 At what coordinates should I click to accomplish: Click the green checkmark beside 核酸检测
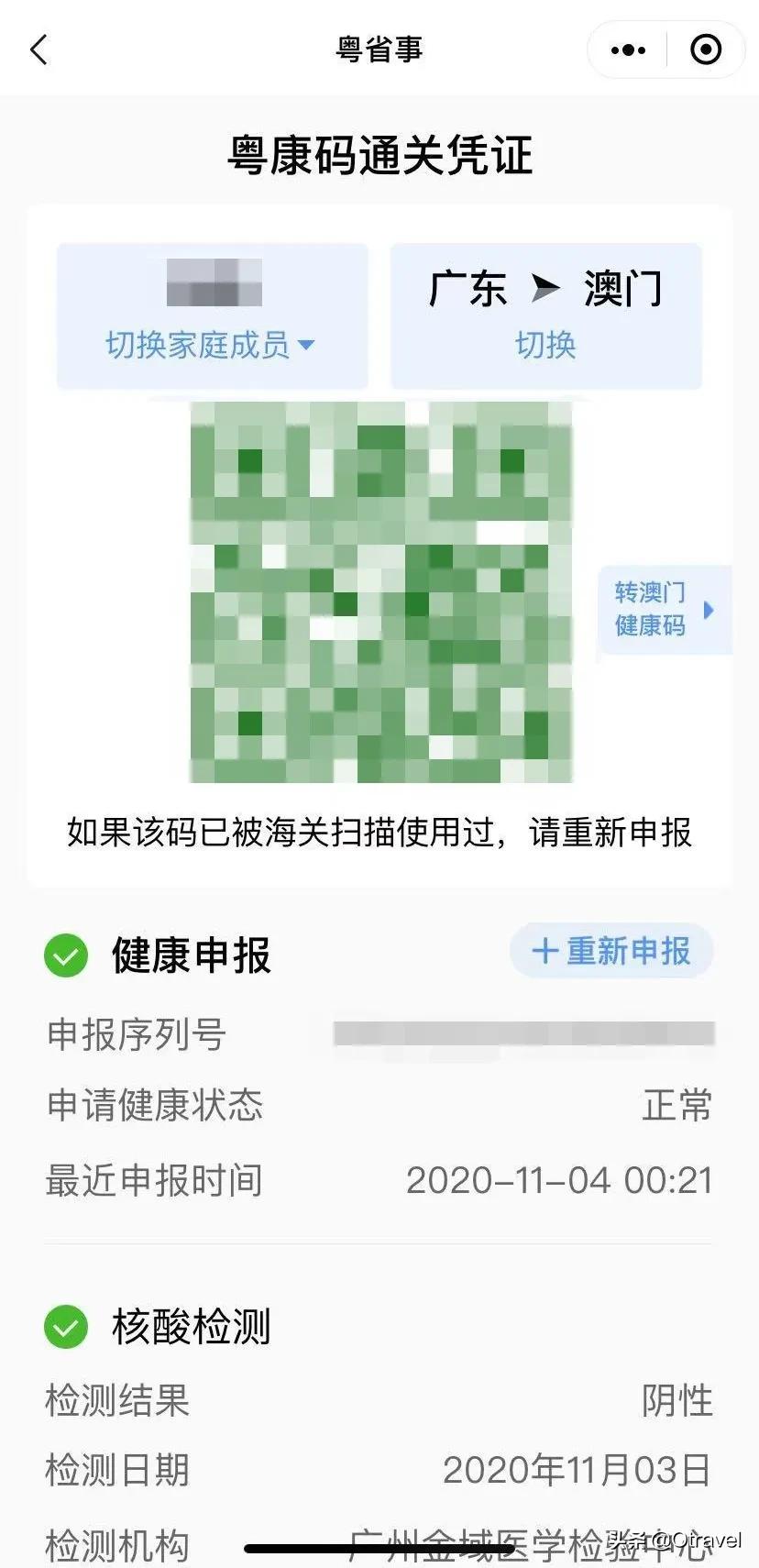65,1327
